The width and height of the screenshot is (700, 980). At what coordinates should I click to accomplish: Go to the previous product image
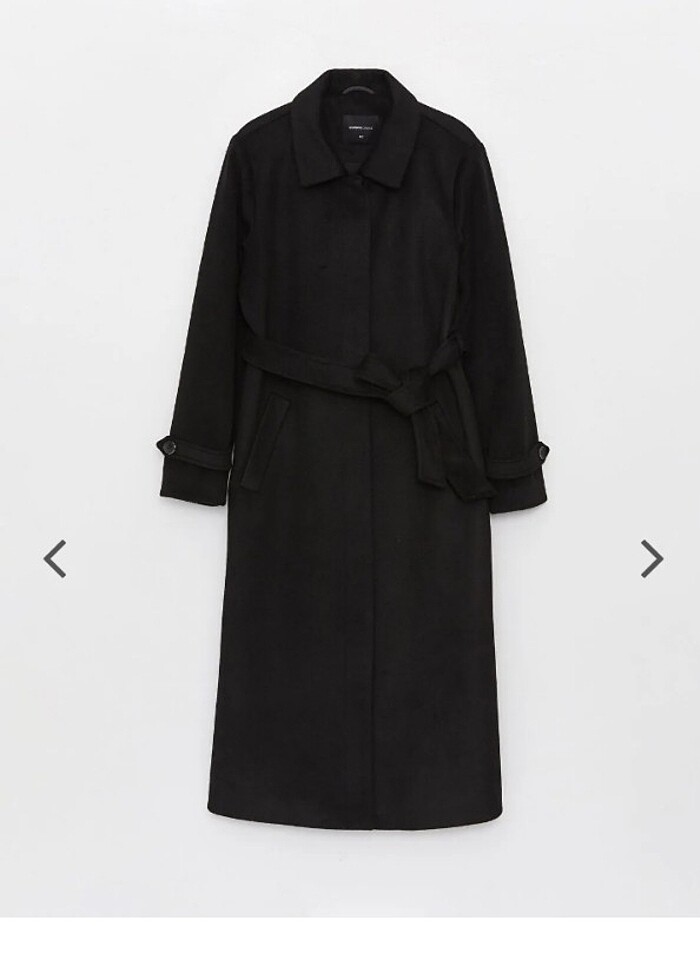click(x=55, y=559)
